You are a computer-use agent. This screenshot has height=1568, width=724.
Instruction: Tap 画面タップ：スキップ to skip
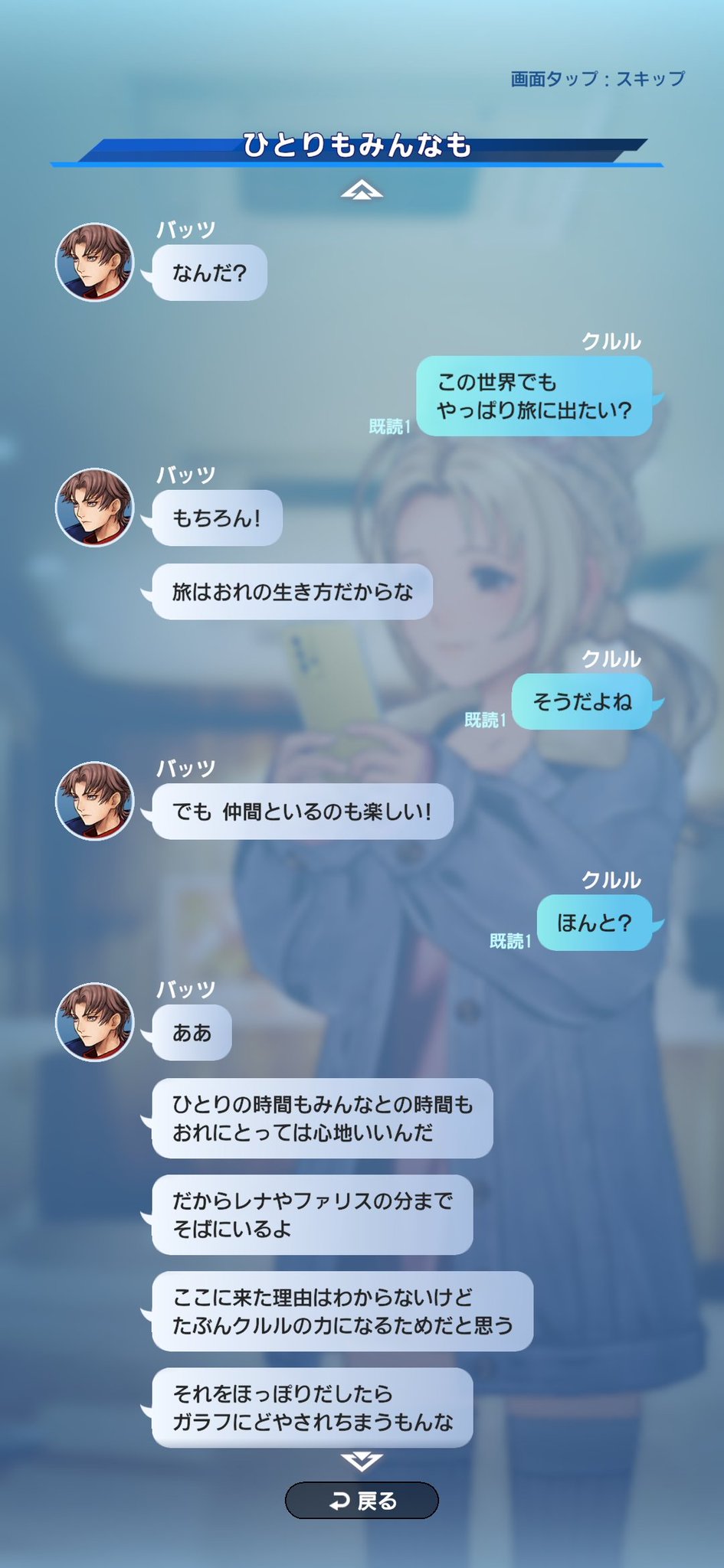pos(598,79)
